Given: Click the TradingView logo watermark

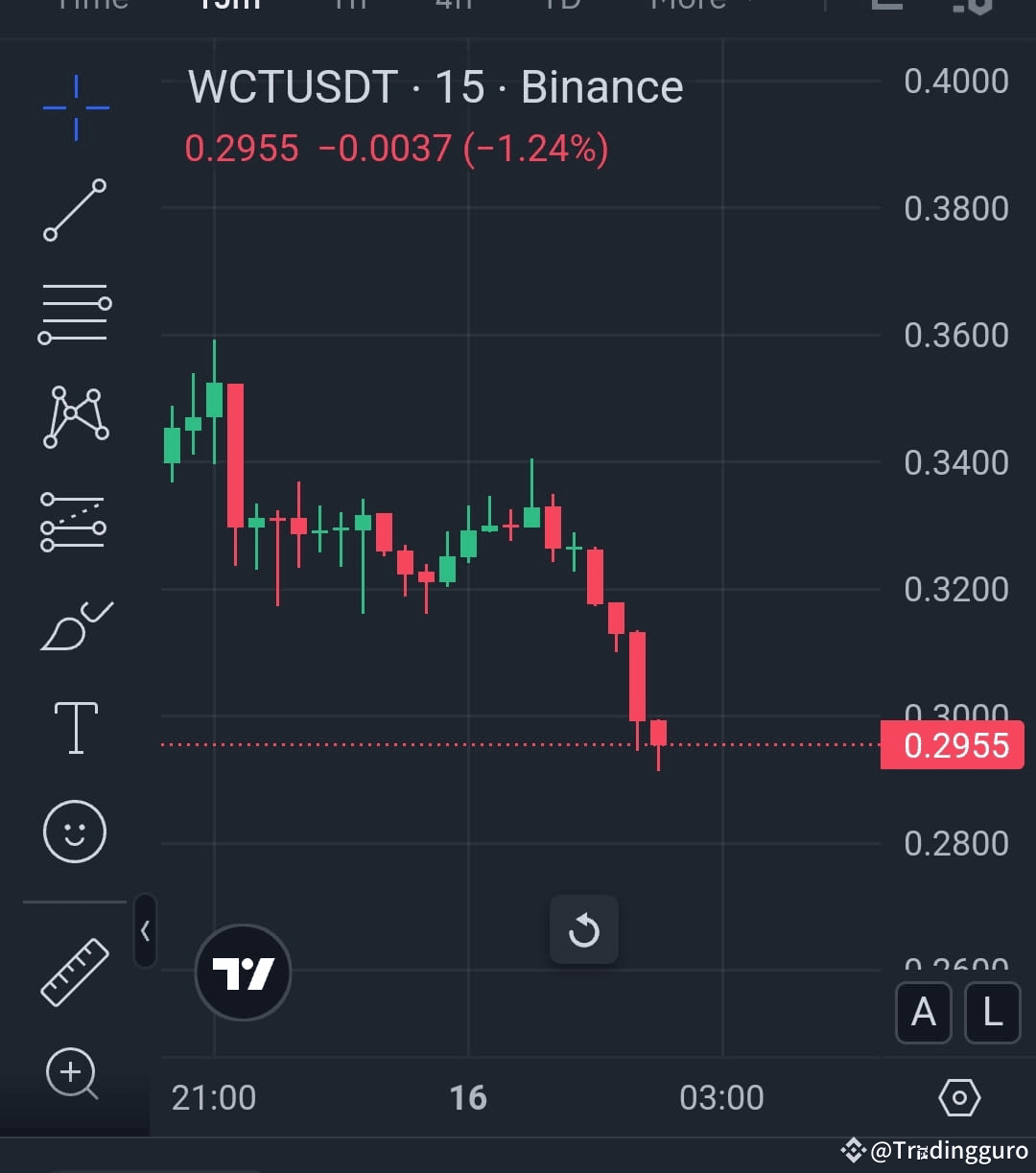Looking at the screenshot, I should tap(243, 973).
